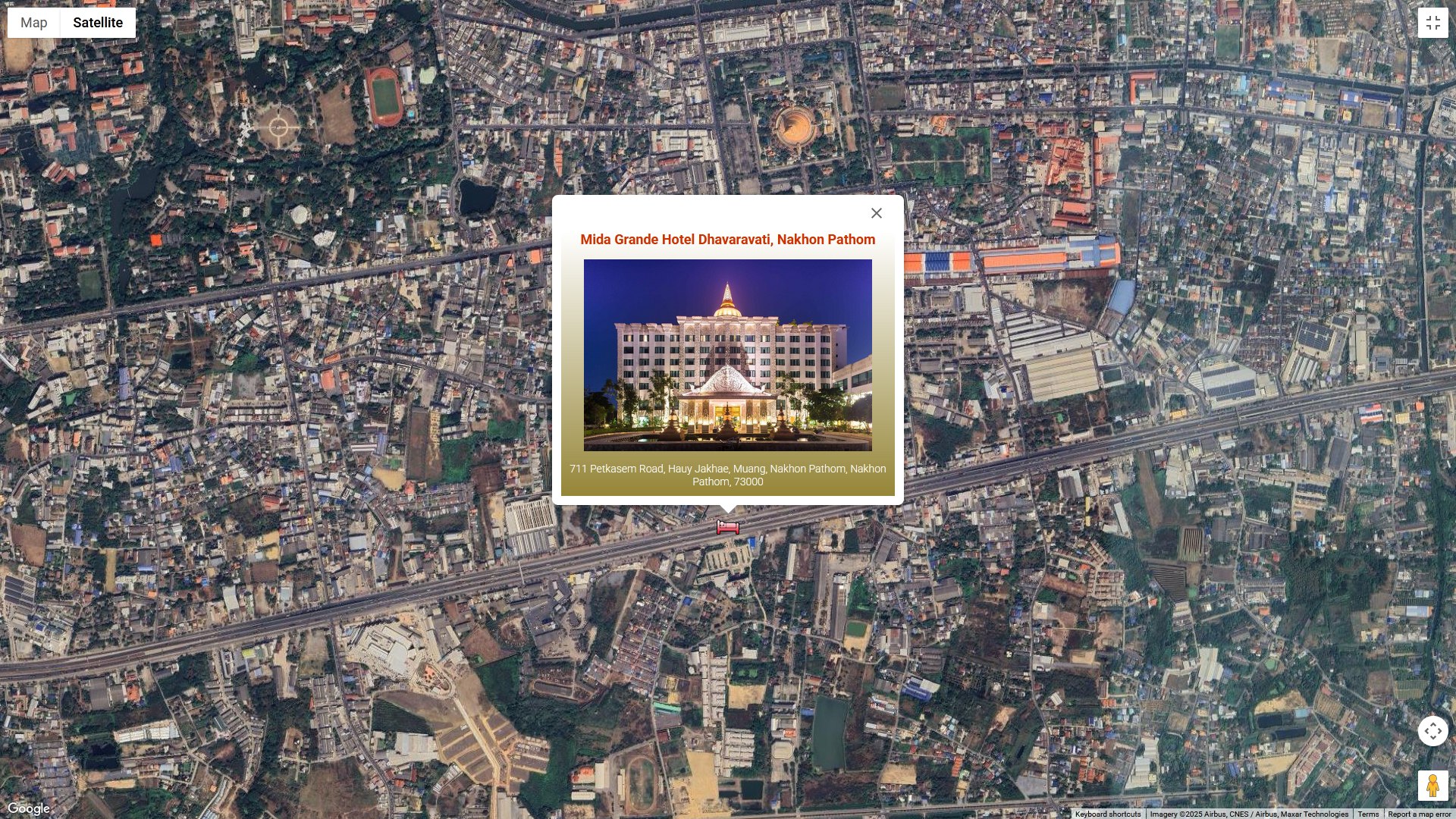Open Keyboard shortcuts

coord(1107,814)
